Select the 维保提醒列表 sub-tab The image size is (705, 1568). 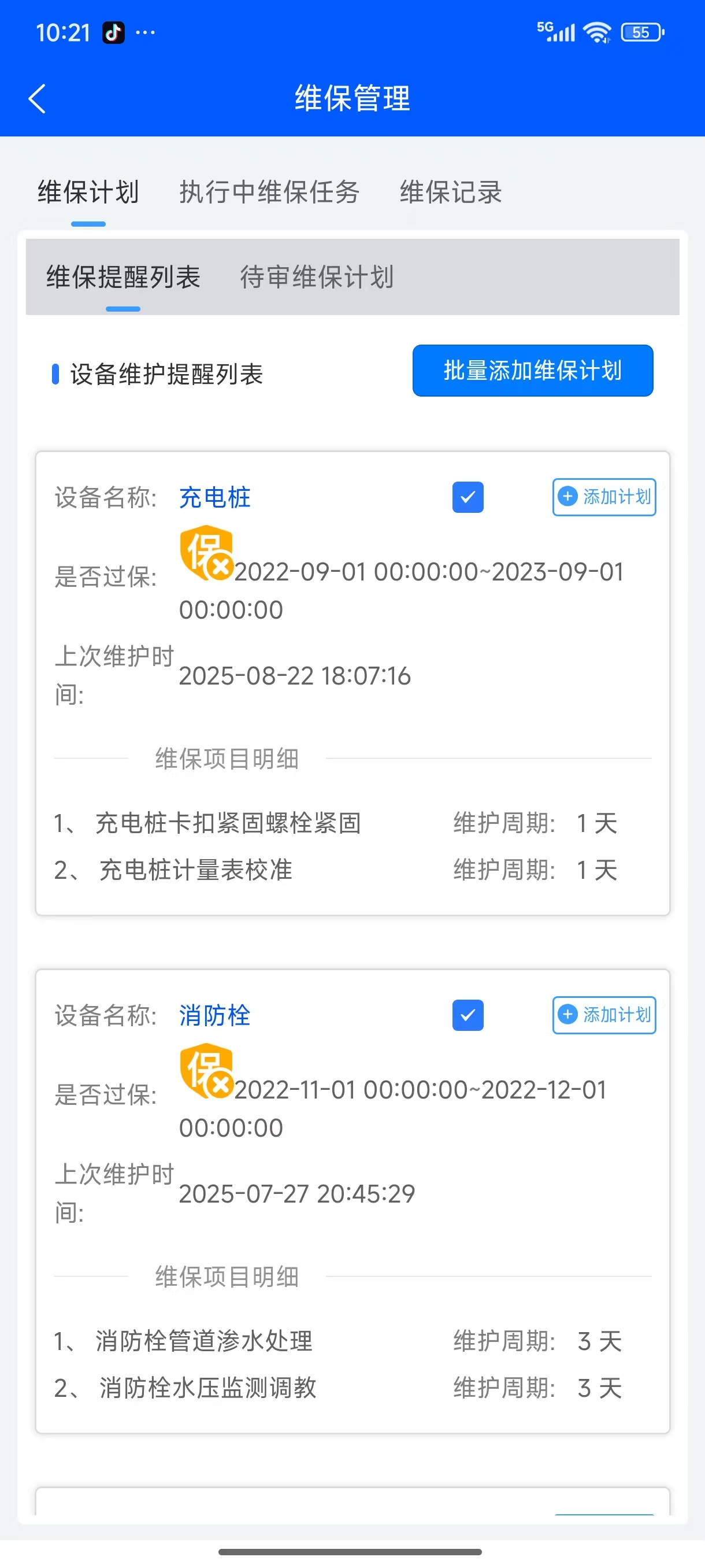click(124, 277)
